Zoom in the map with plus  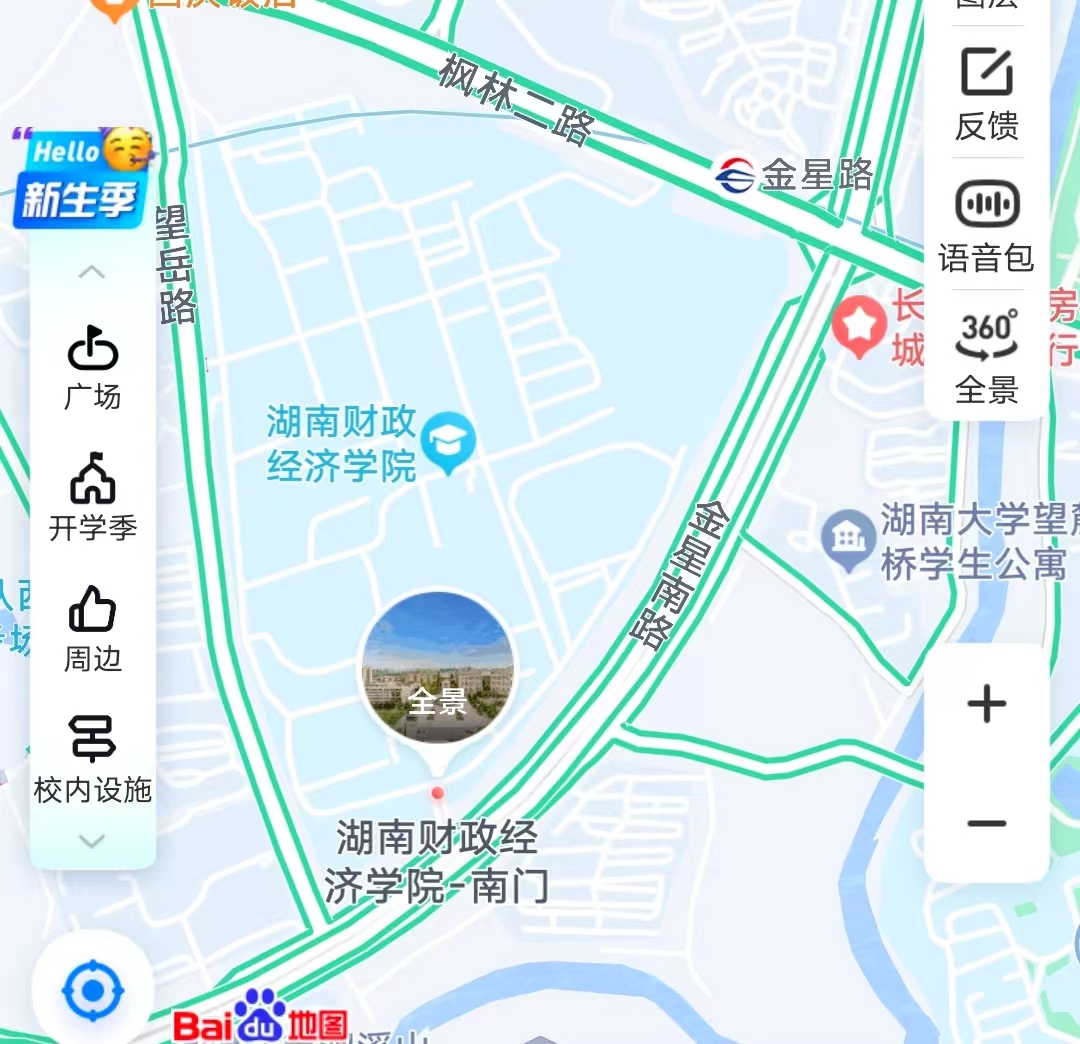click(987, 705)
